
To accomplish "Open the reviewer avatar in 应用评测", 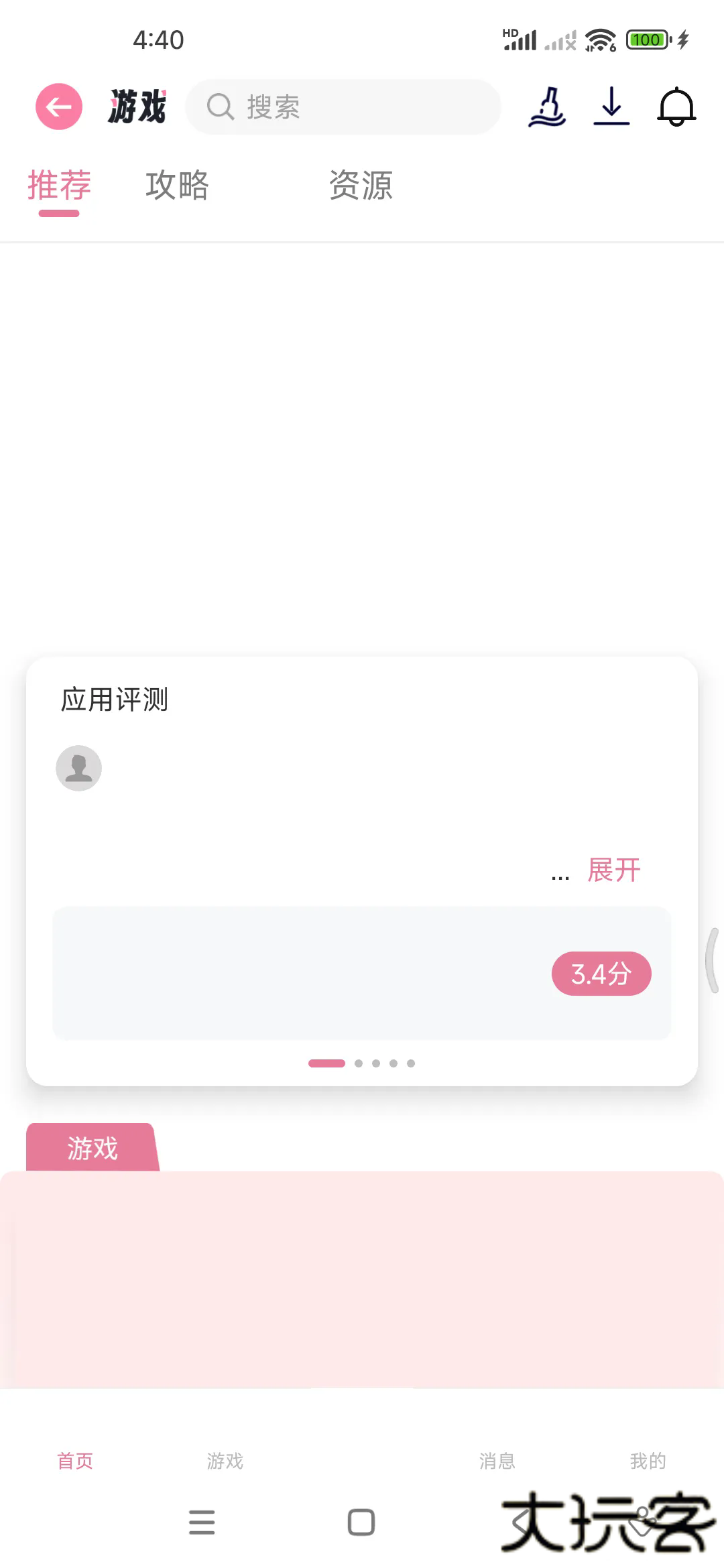I will (78, 767).
